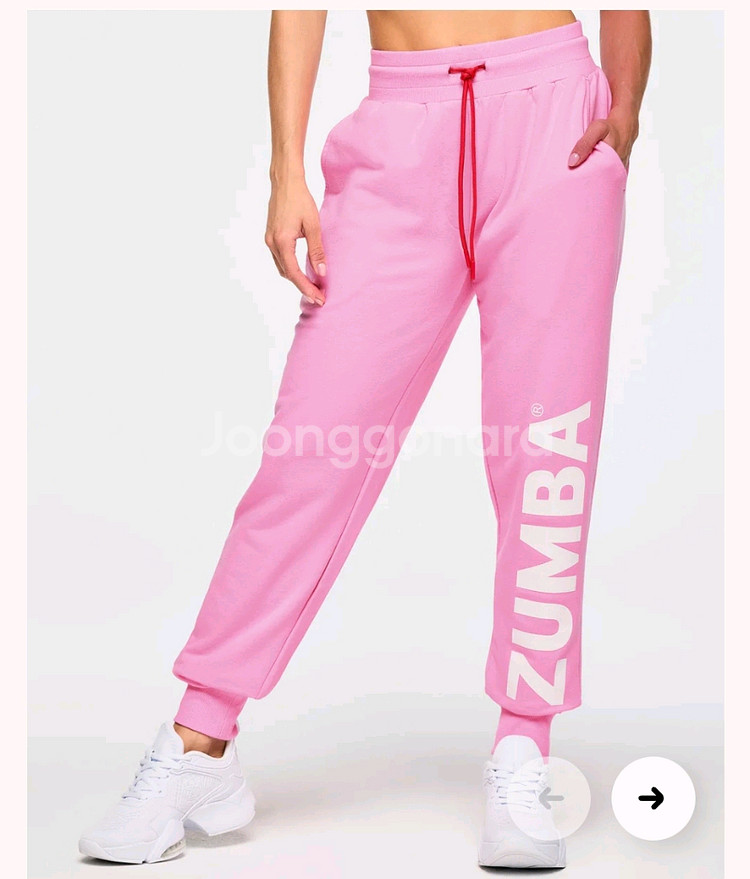The width and height of the screenshot is (750, 879).
Task: Go back to the previous product image
Action: [x=549, y=798]
